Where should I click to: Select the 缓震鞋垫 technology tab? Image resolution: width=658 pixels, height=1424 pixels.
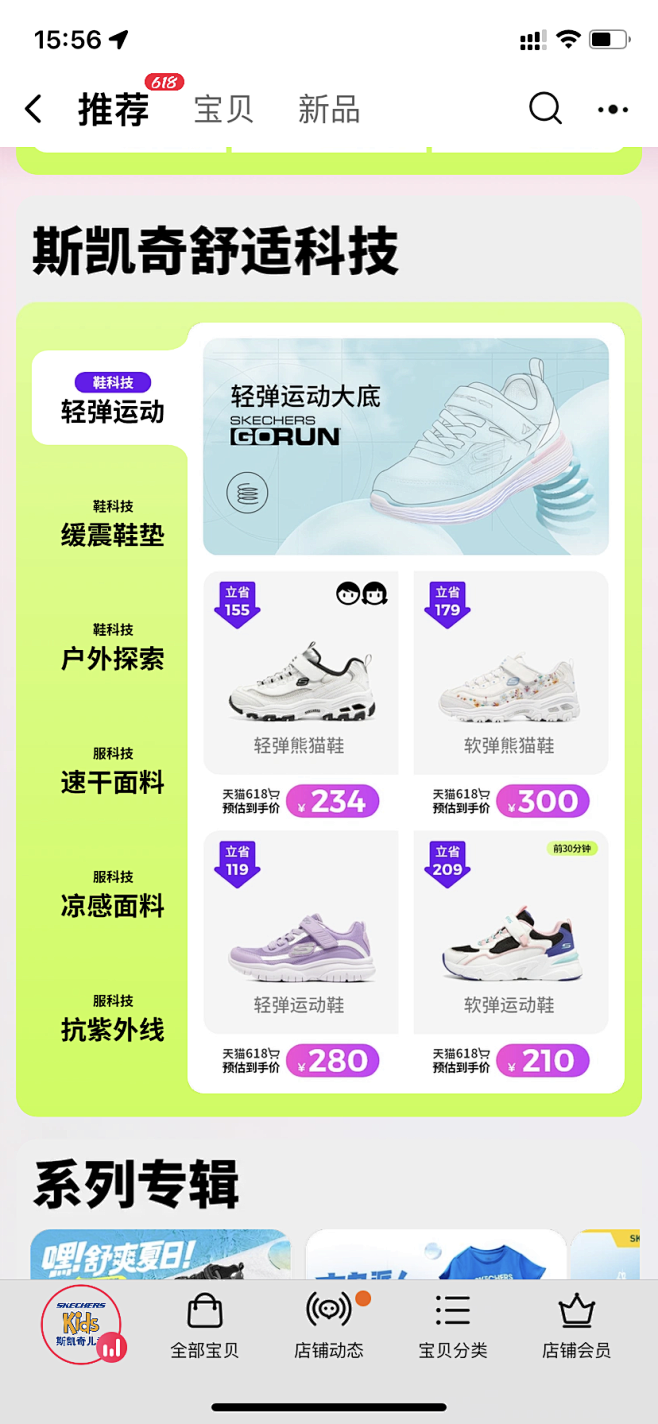pyautogui.click(x=112, y=524)
